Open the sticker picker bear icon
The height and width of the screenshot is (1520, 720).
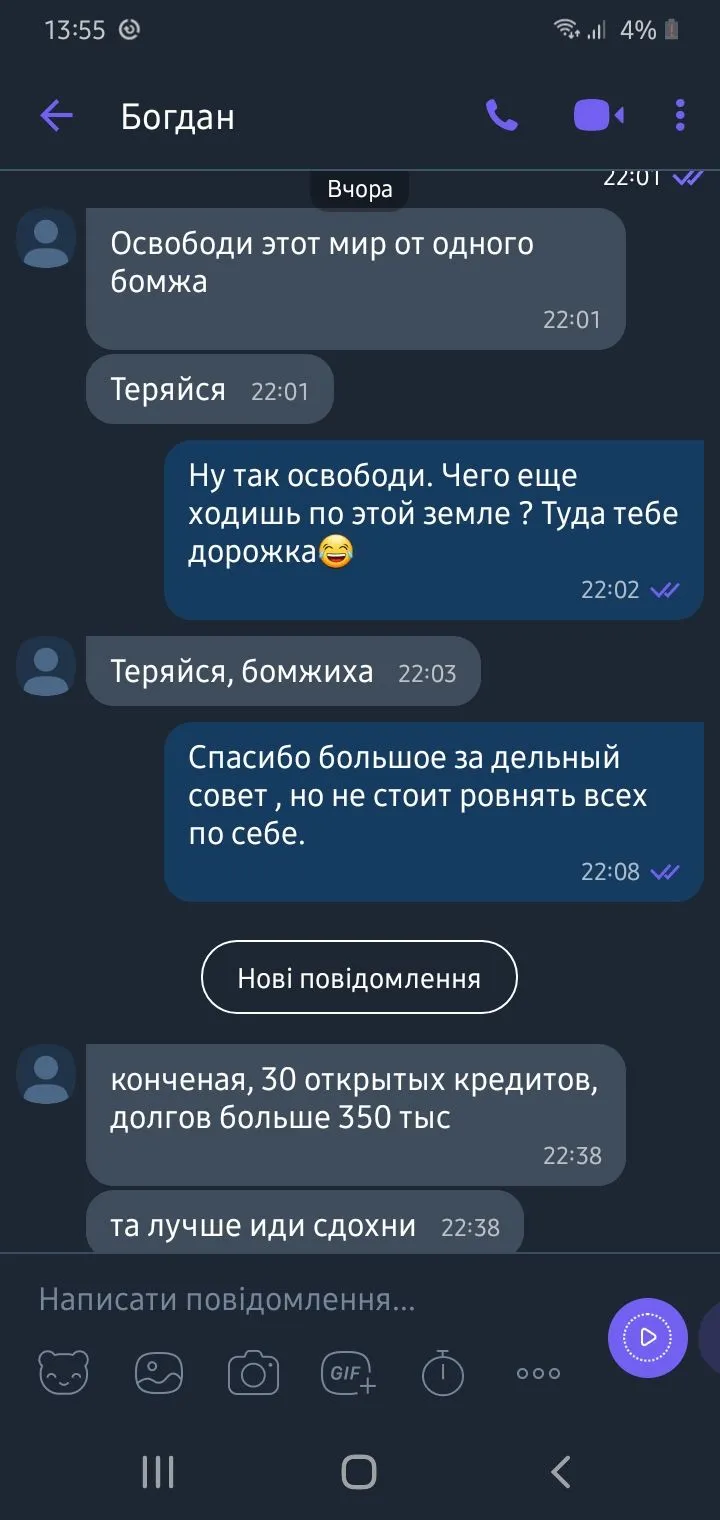[64, 1372]
